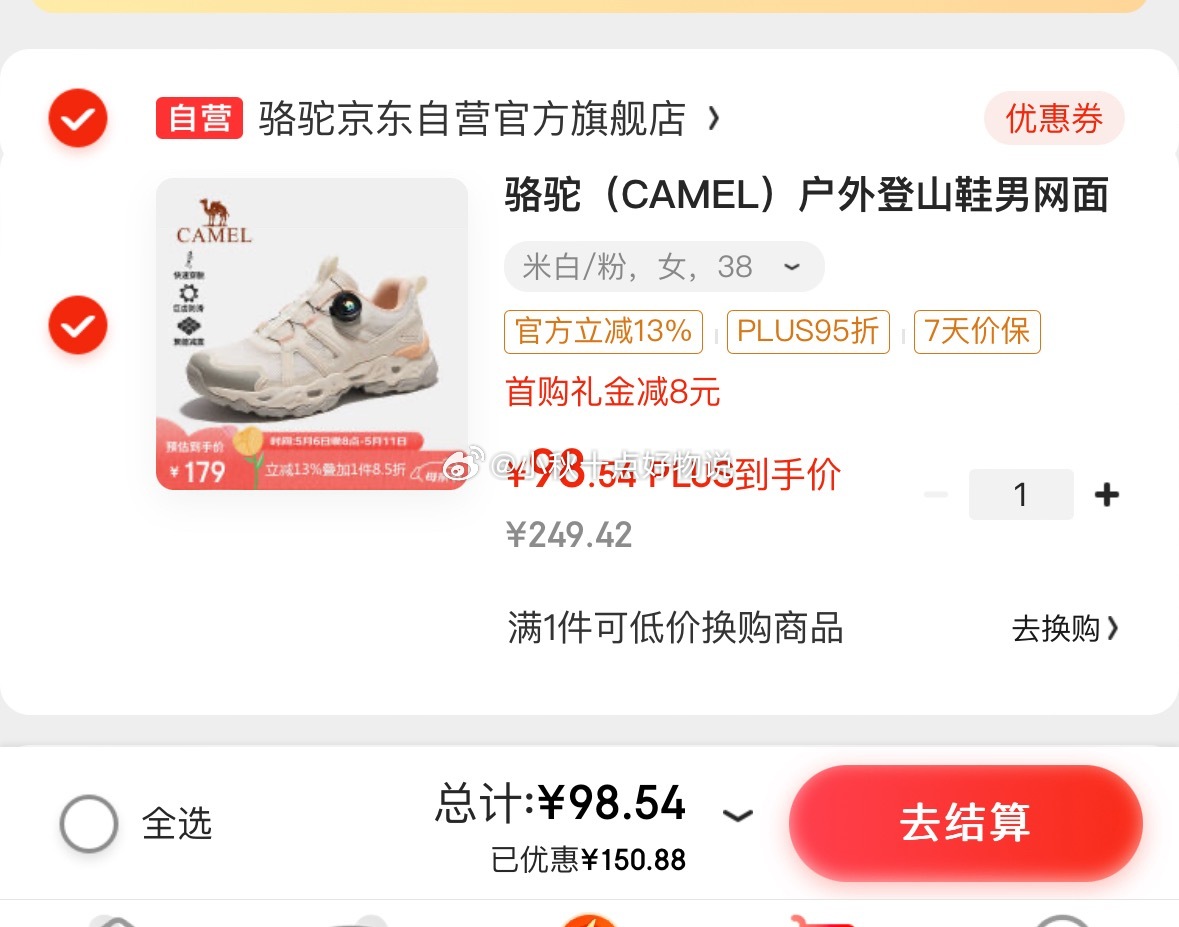Image resolution: width=1179 pixels, height=927 pixels.
Task: Change the 米白/粉，女，38 variant dropdown
Action: [x=663, y=267]
